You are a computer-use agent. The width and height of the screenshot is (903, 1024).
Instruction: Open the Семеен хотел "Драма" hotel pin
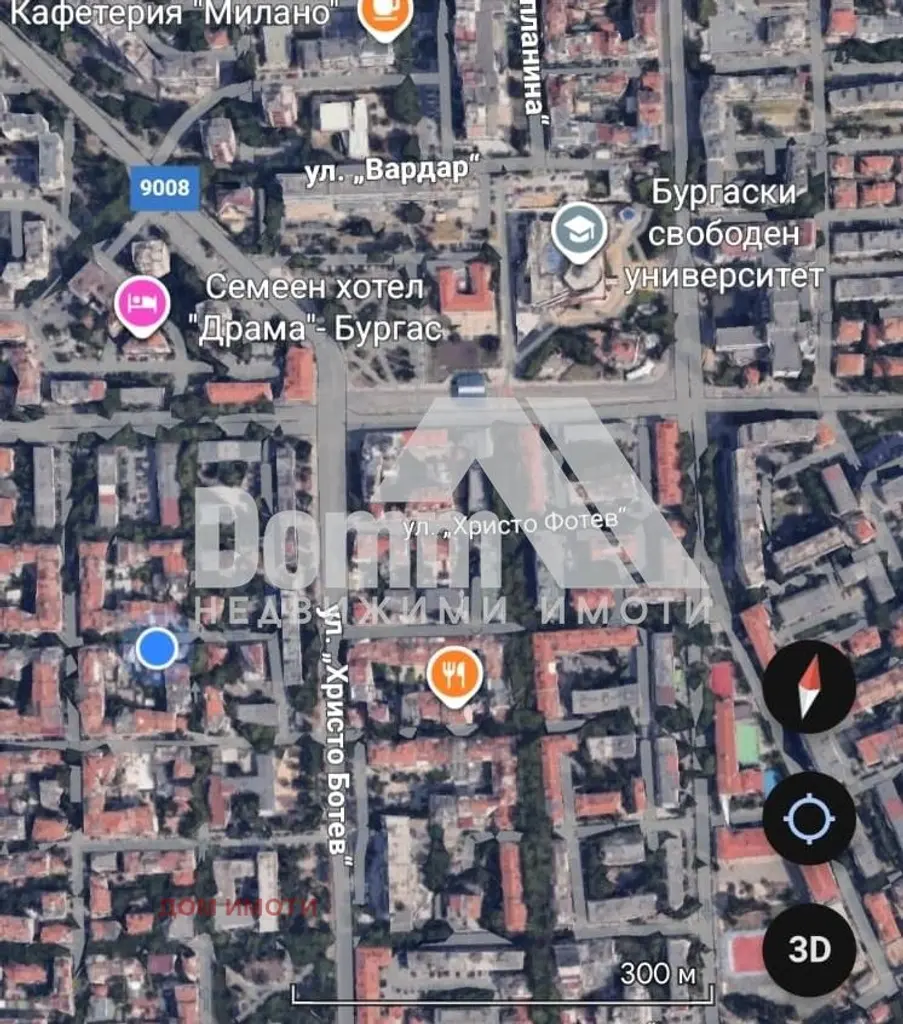[141, 304]
